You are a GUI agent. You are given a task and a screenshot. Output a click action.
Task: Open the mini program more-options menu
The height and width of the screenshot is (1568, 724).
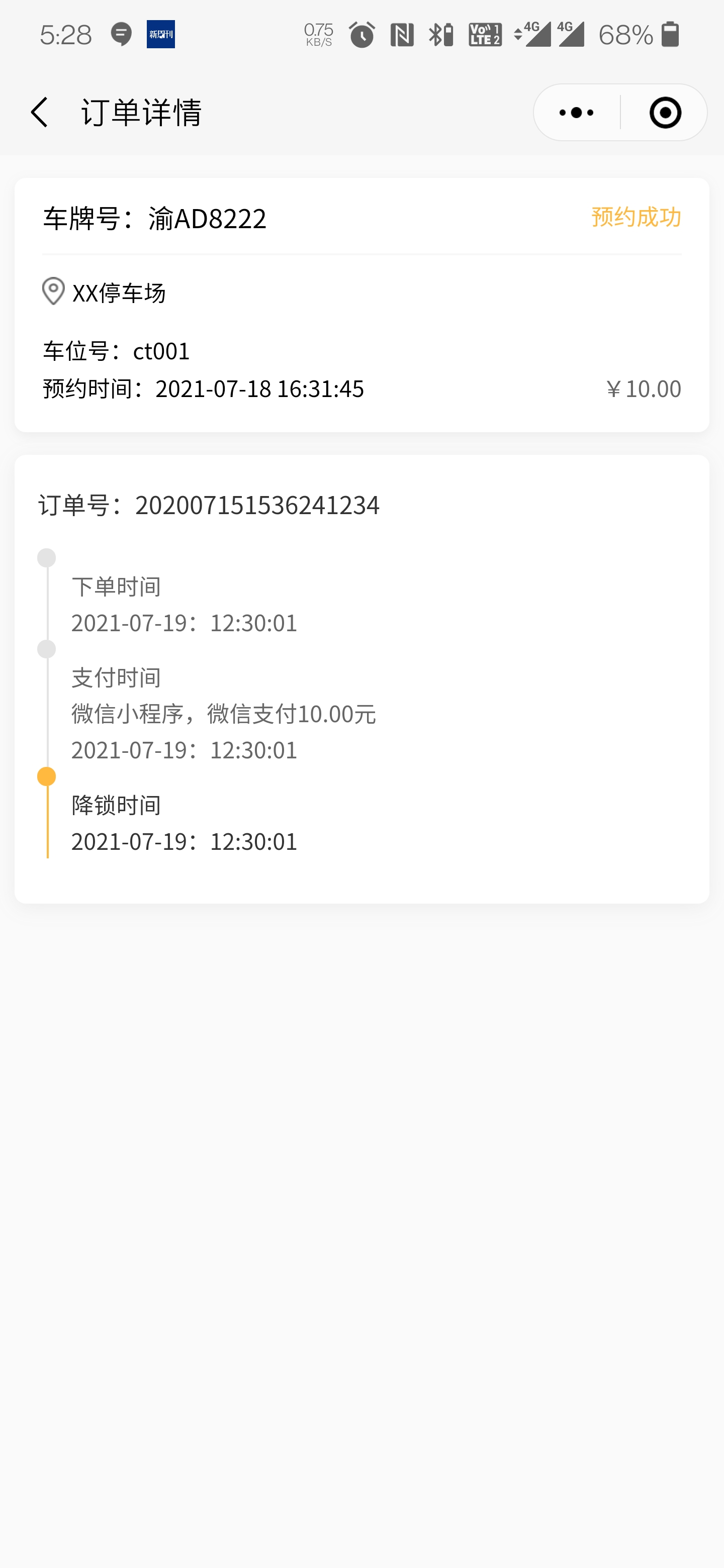576,113
